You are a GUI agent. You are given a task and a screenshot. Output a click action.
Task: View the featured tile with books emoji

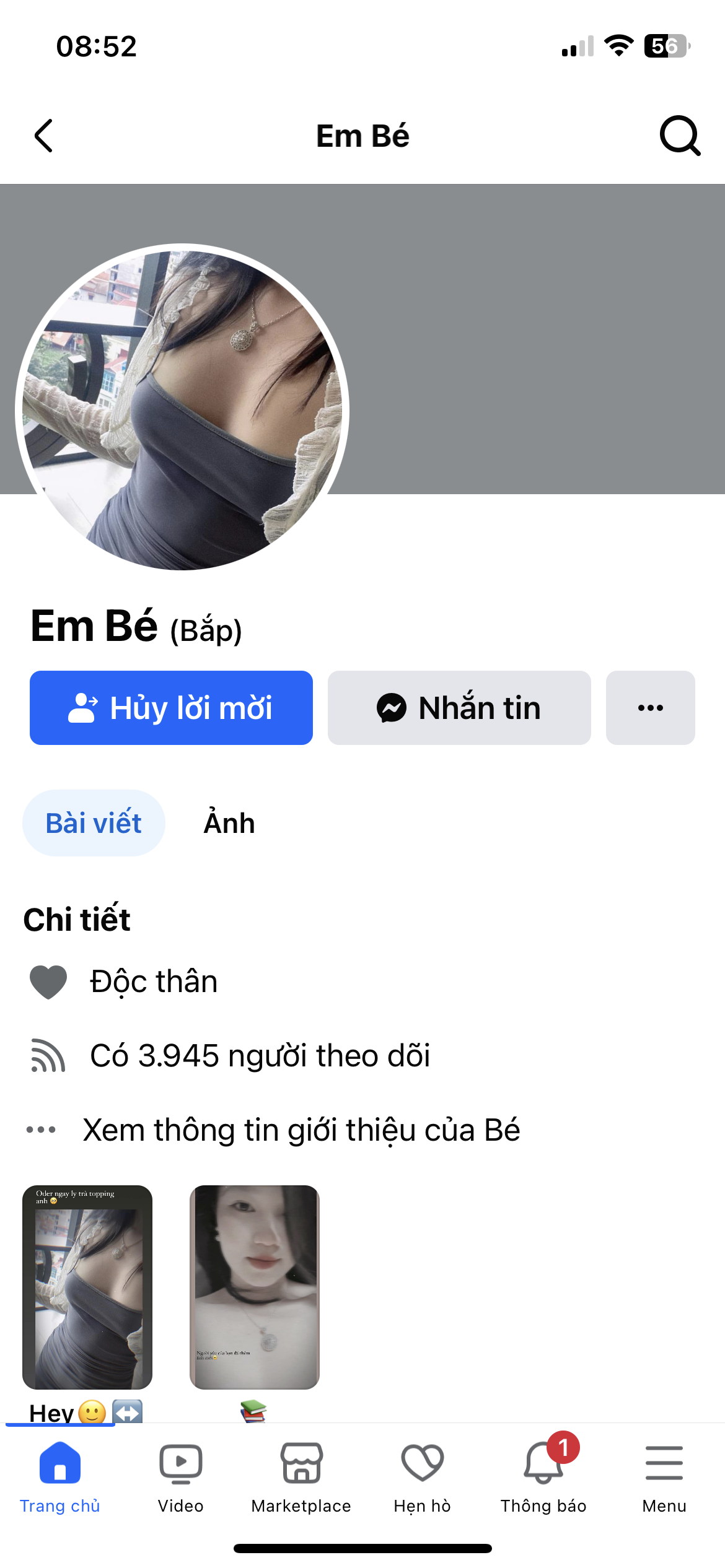point(255,1287)
